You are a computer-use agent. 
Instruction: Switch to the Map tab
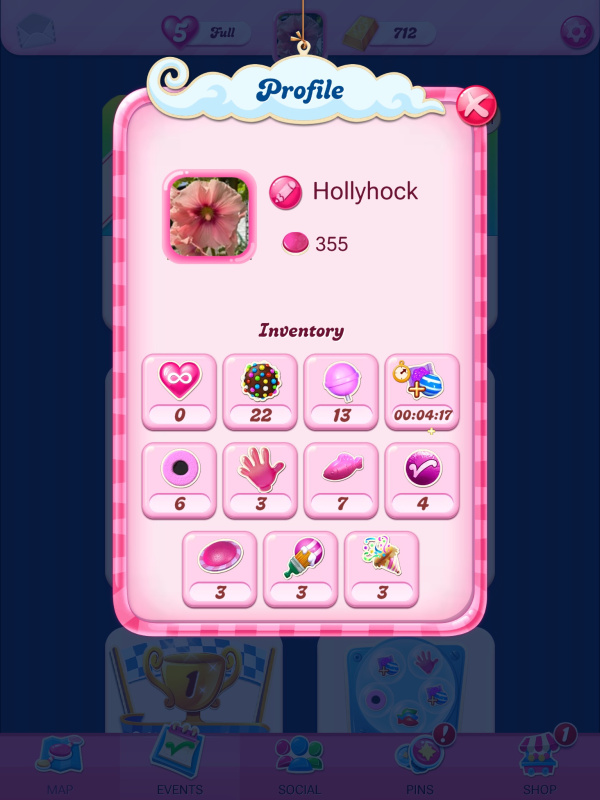60,765
